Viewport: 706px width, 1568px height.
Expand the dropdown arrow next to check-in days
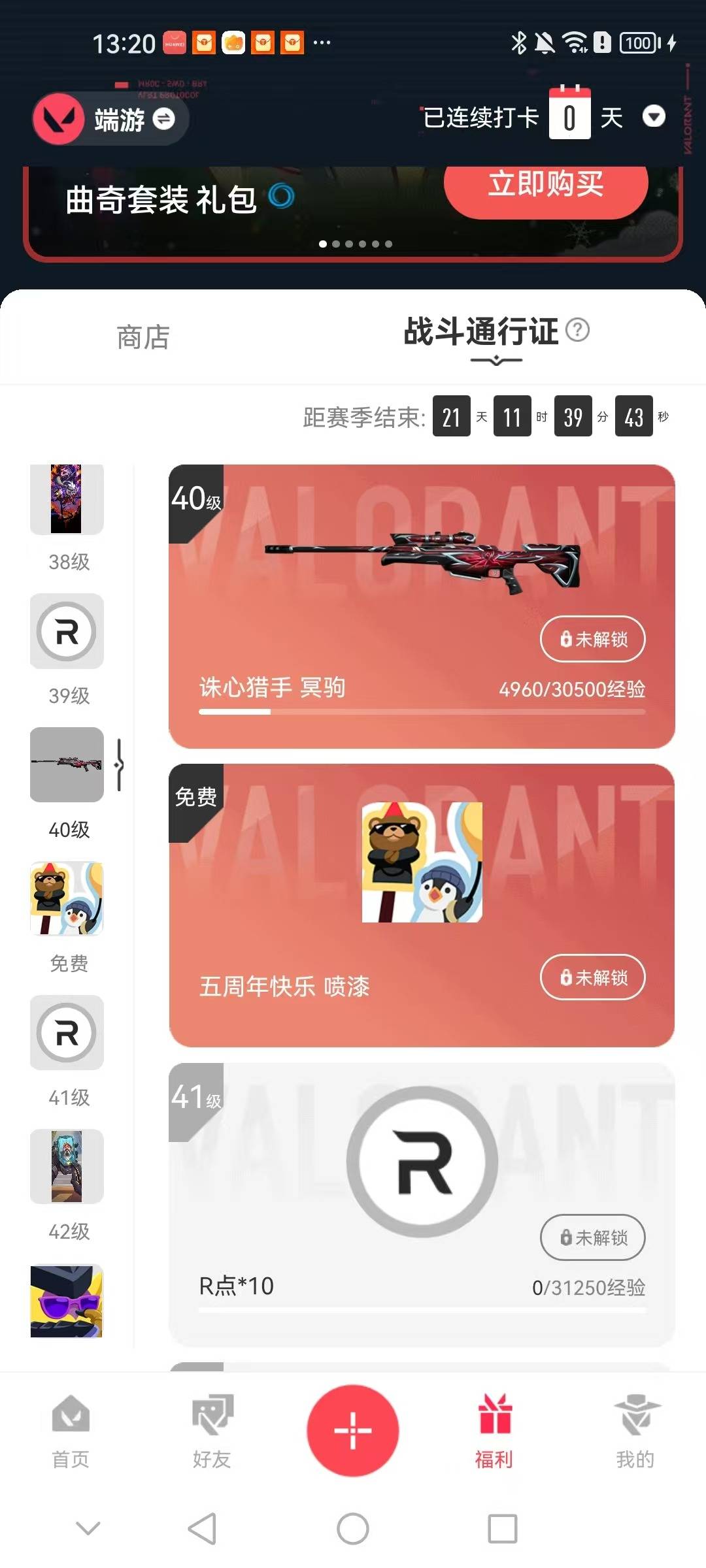653,118
